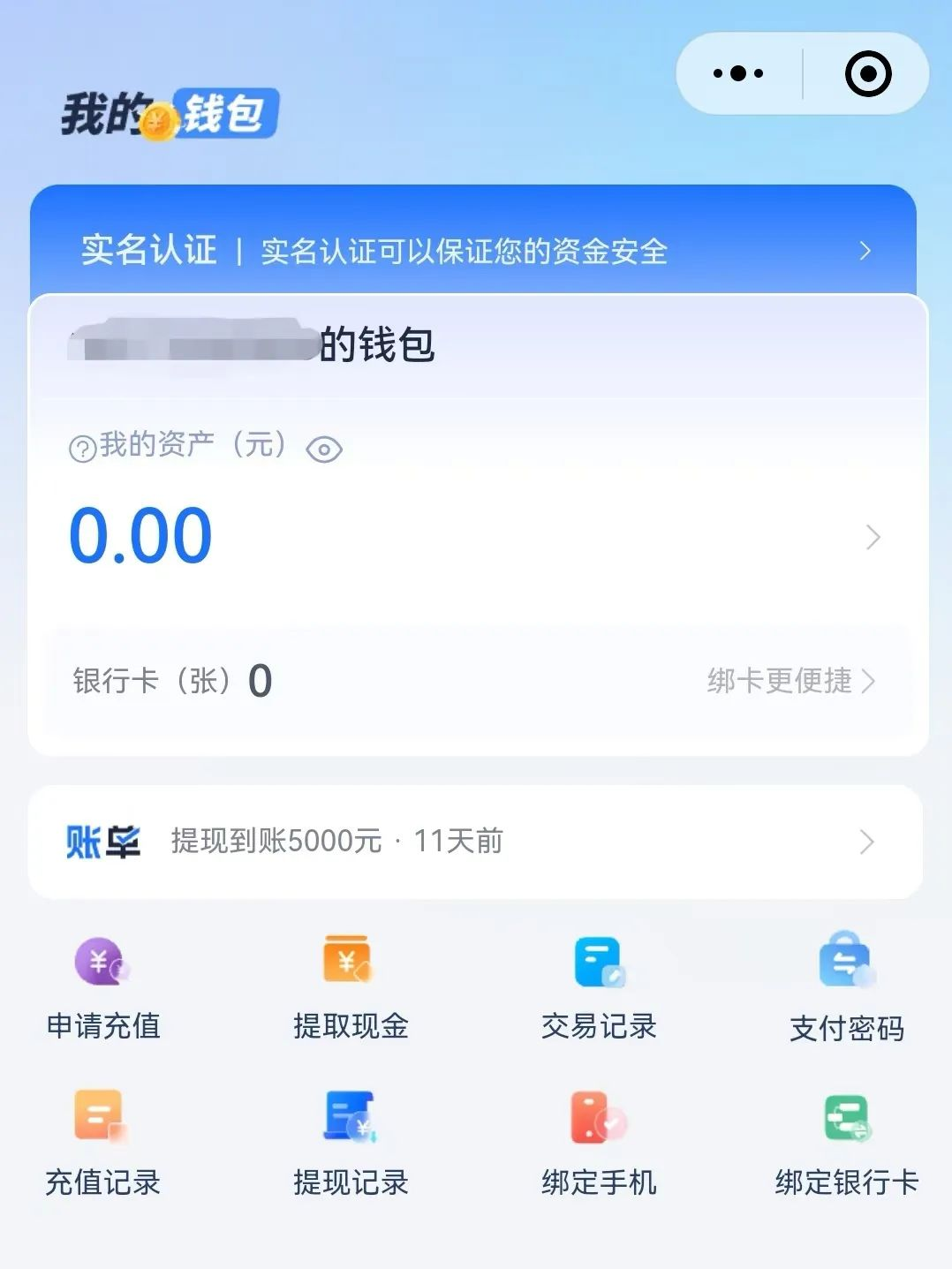This screenshot has height=1269, width=952.
Task: Go to 绑定手机
Action: coord(599,1144)
